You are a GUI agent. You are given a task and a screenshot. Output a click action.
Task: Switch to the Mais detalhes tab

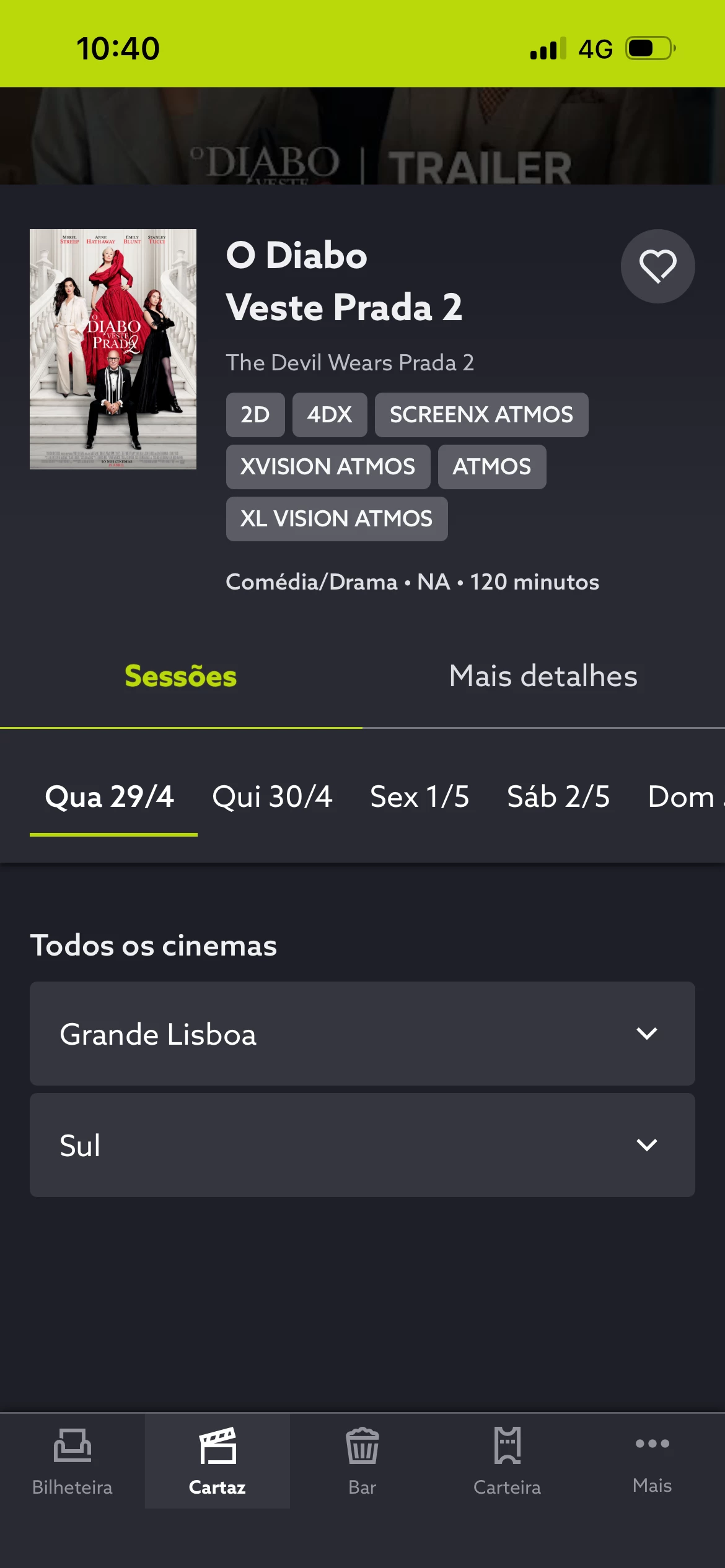click(543, 676)
